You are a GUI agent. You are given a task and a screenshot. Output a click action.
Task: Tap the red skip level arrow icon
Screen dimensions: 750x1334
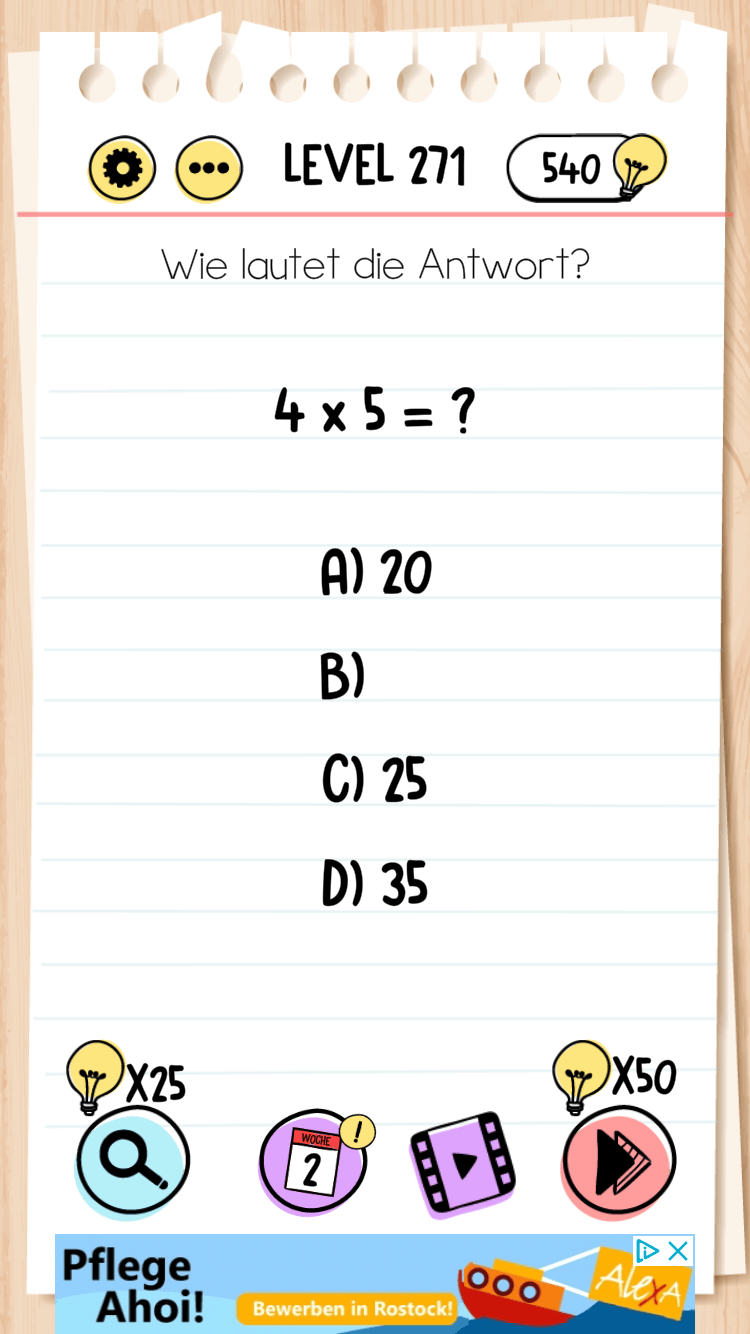click(x=617, y=1160)
